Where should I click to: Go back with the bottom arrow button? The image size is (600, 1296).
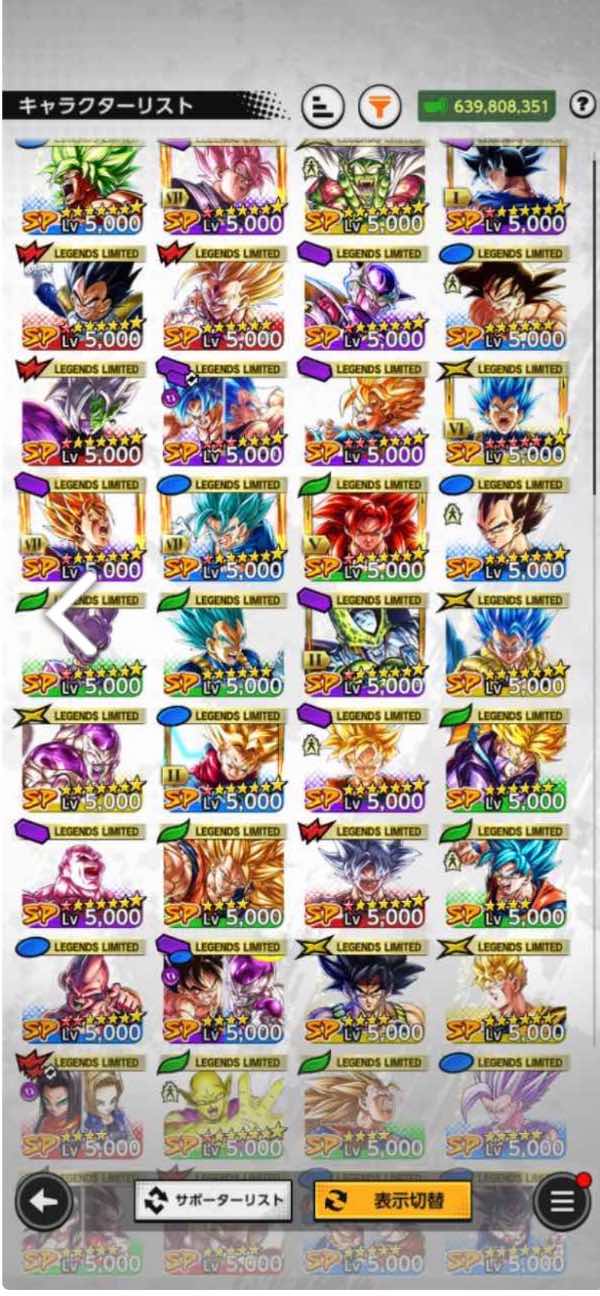(44, 1199)
